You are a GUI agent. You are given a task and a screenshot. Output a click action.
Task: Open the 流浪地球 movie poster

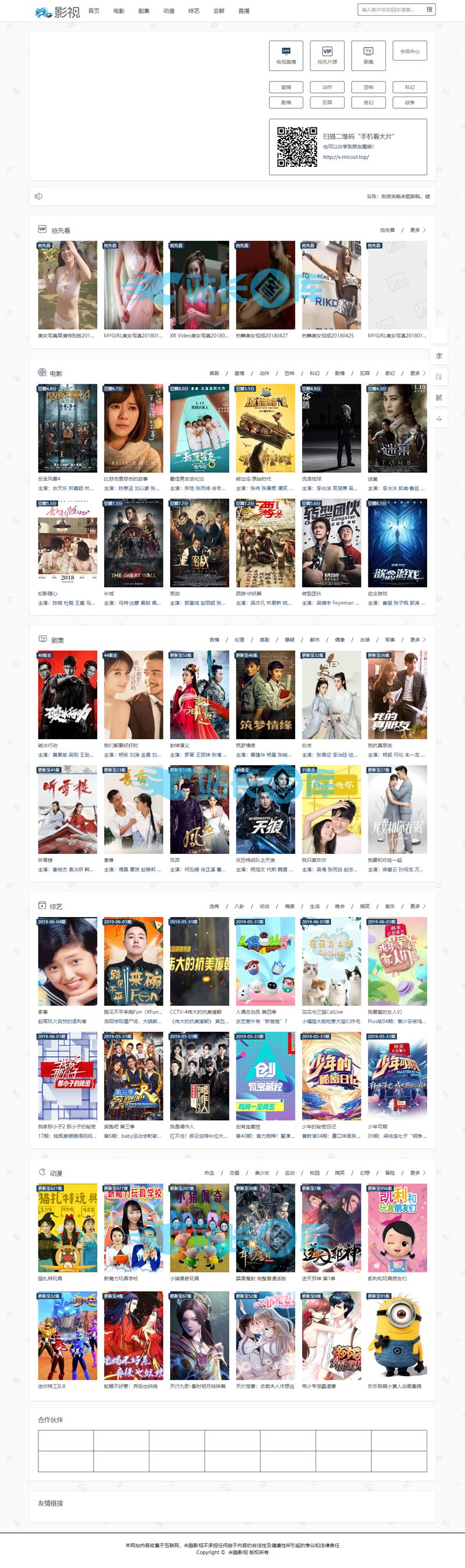[331, 429]
